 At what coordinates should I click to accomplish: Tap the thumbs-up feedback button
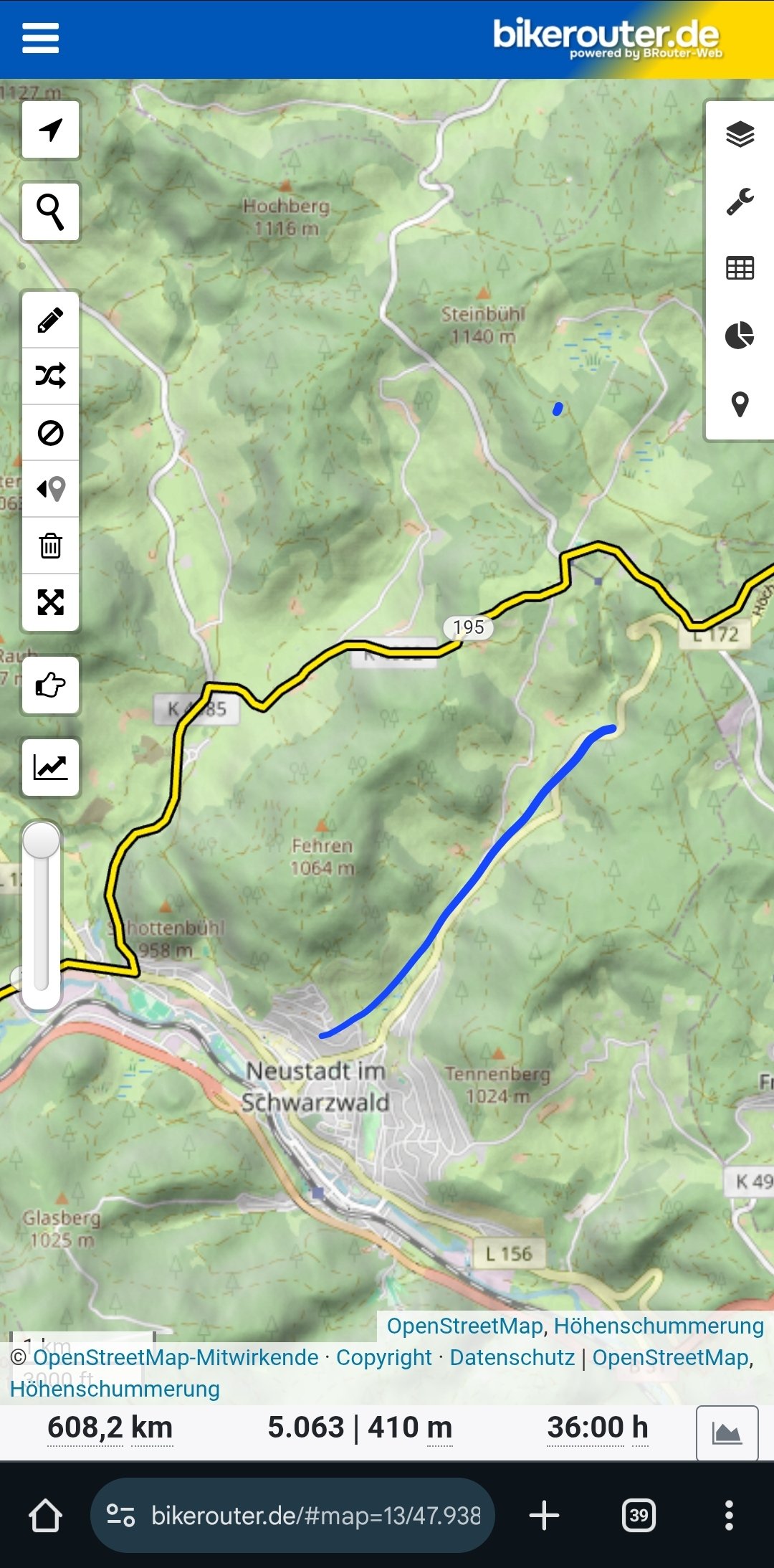pos(50,685)
